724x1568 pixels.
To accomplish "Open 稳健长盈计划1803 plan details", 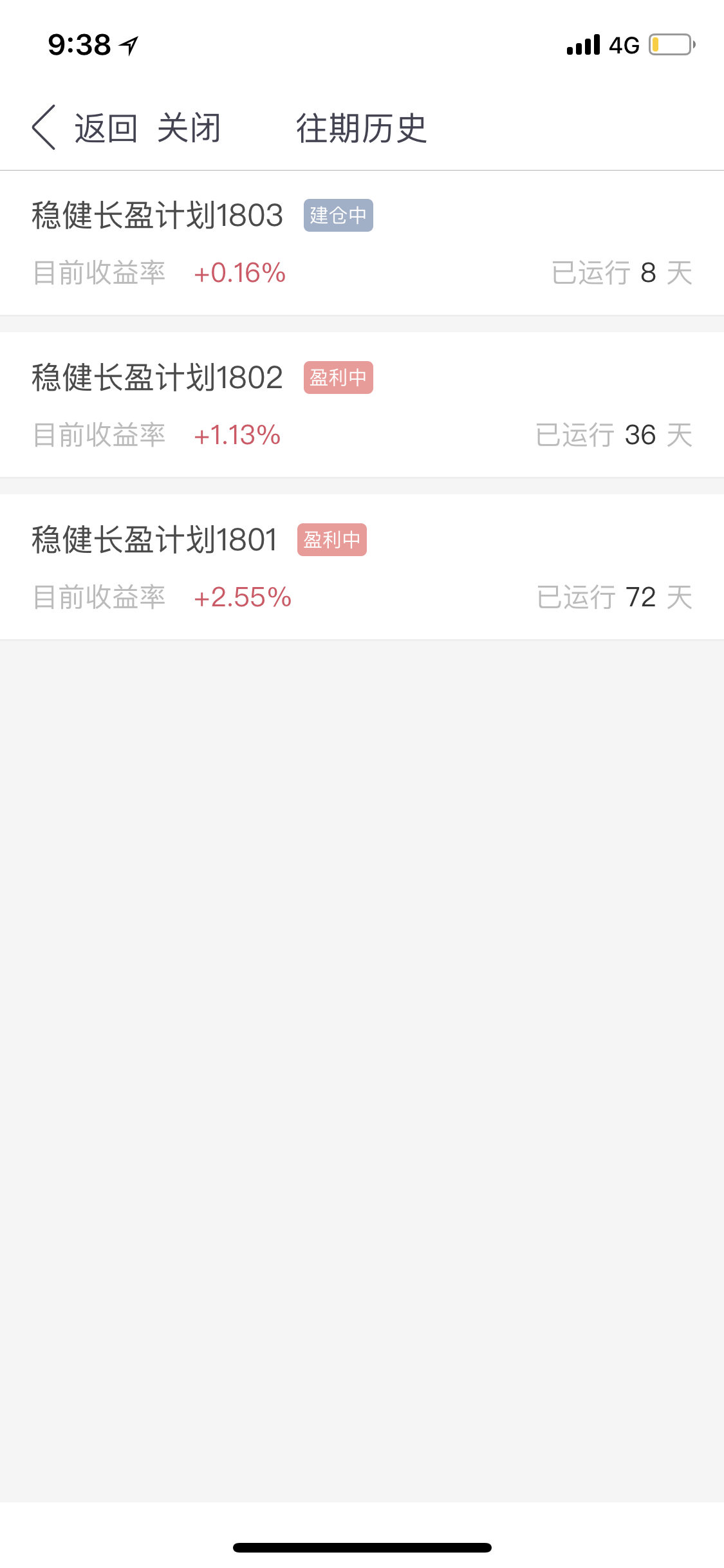I will [362, 243].
